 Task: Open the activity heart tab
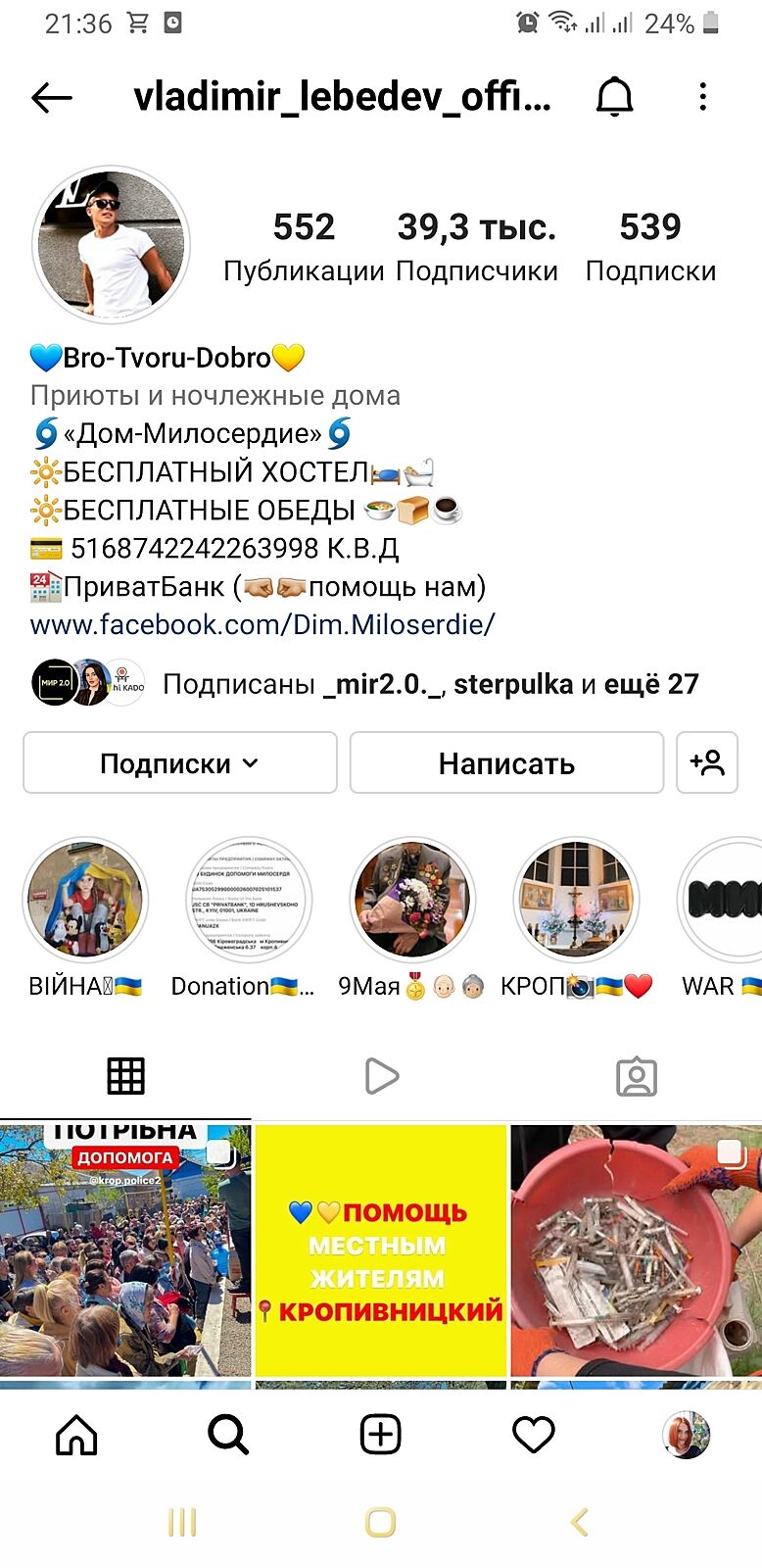click(534, 1436)
